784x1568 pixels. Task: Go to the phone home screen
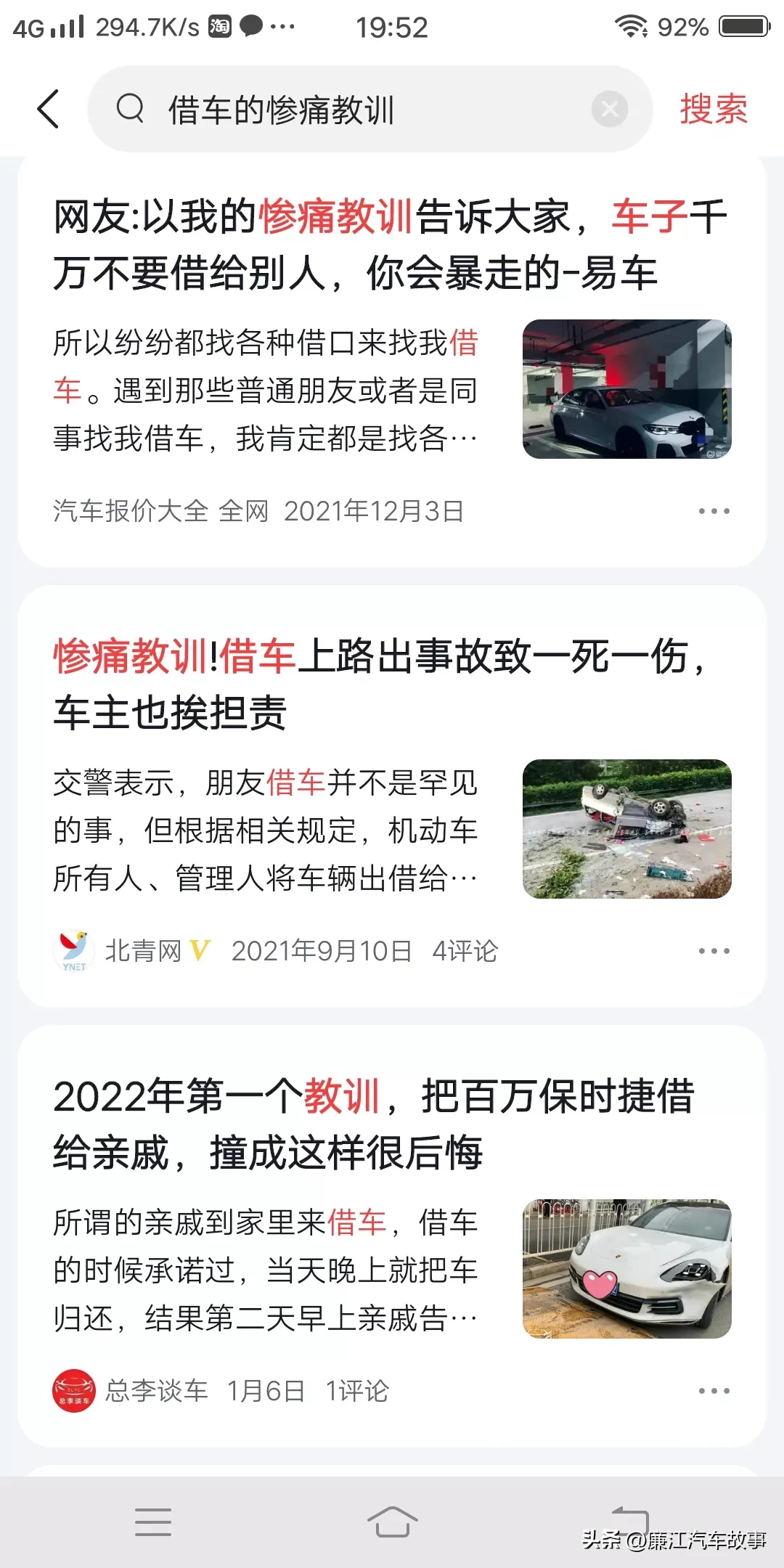(392, 1522)
